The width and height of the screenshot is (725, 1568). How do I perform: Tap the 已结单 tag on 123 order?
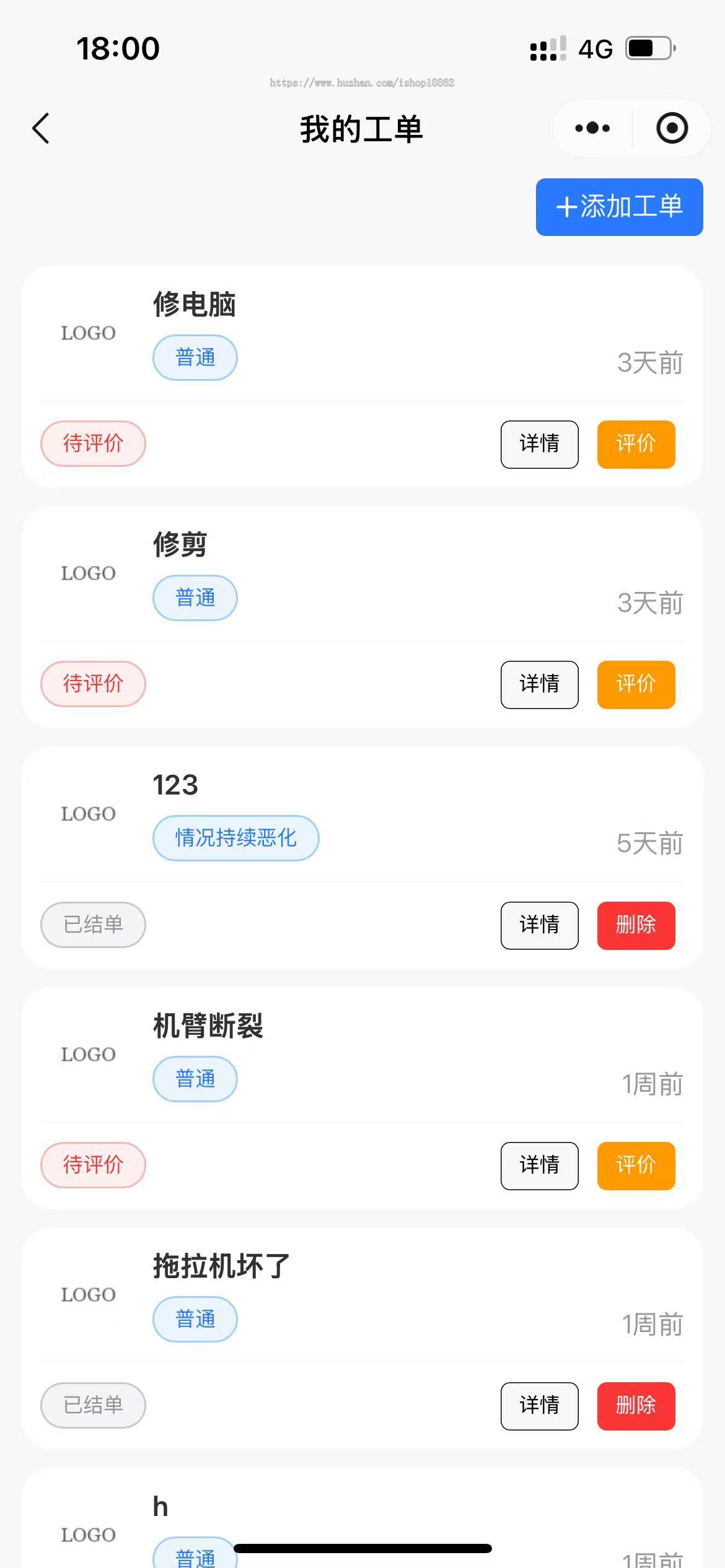tap(92, 925)
